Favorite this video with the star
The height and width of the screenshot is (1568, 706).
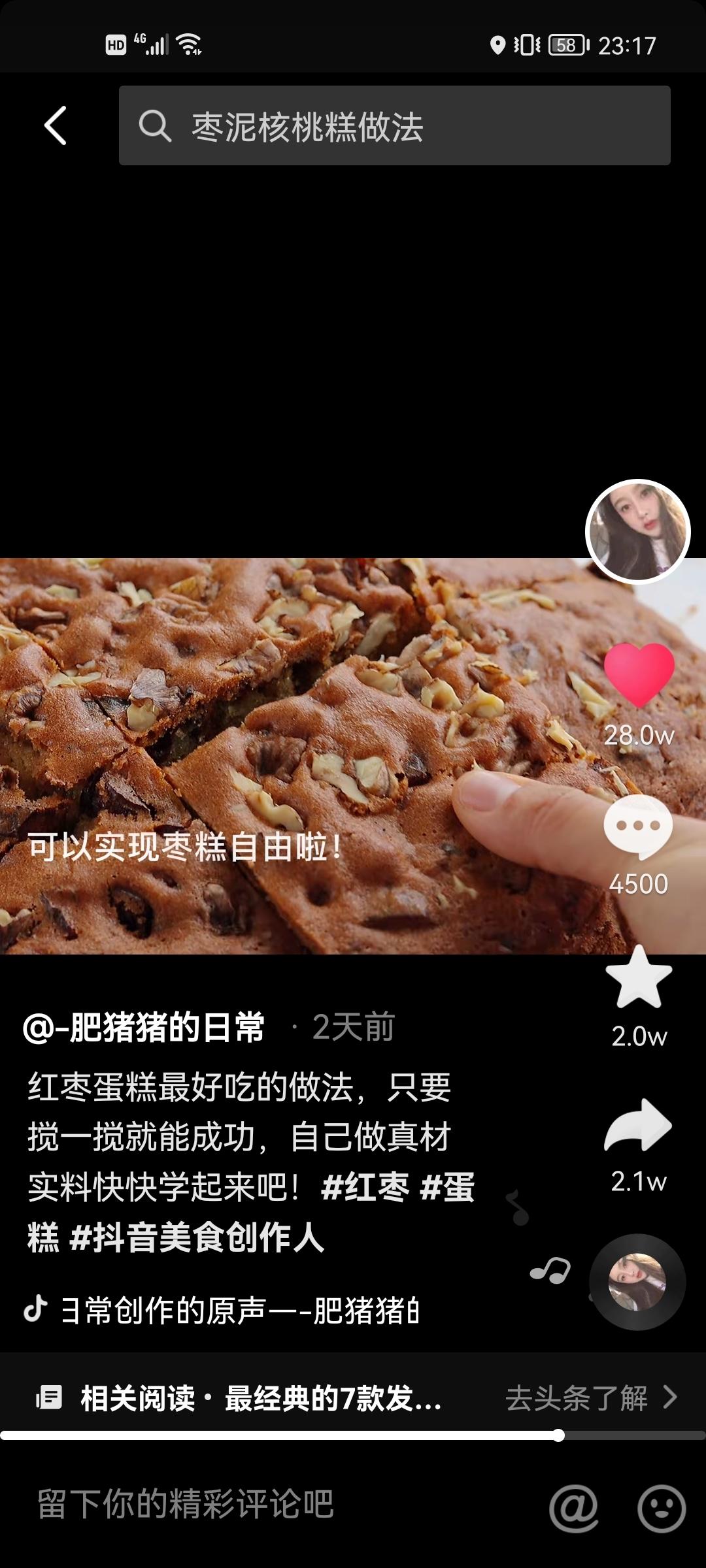639,977
